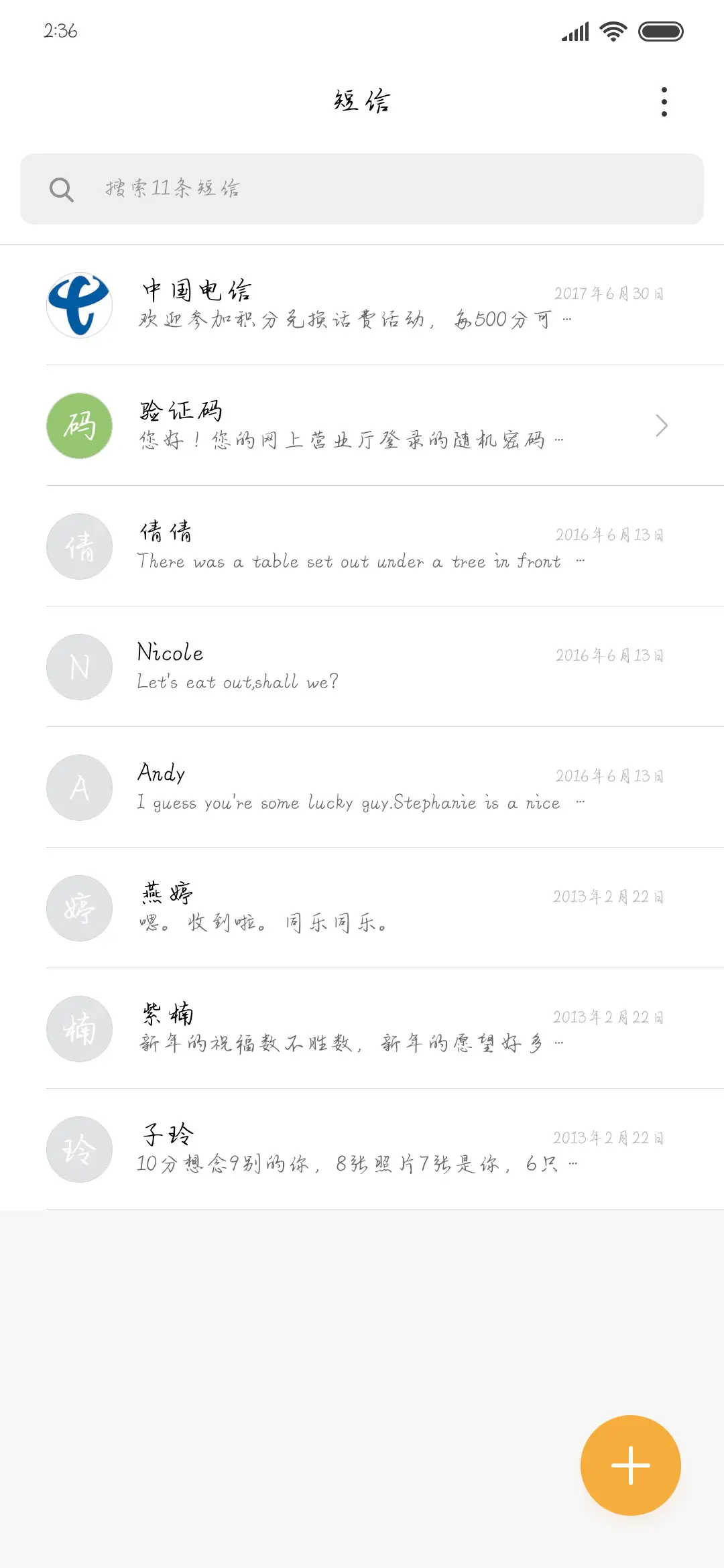Click the magnifier icon in search bar

tap(62, 189)
